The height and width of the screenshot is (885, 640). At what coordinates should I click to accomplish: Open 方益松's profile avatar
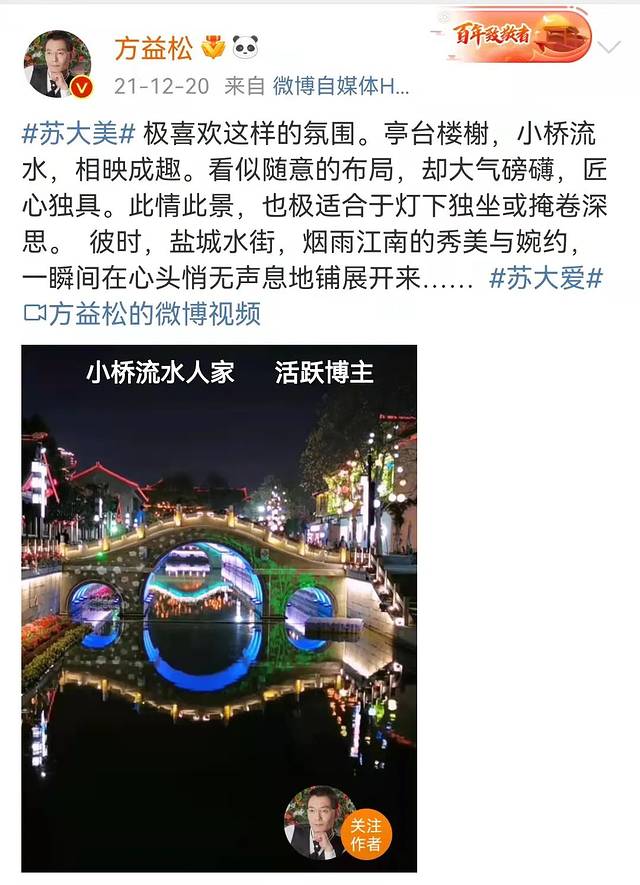point(57,64)
